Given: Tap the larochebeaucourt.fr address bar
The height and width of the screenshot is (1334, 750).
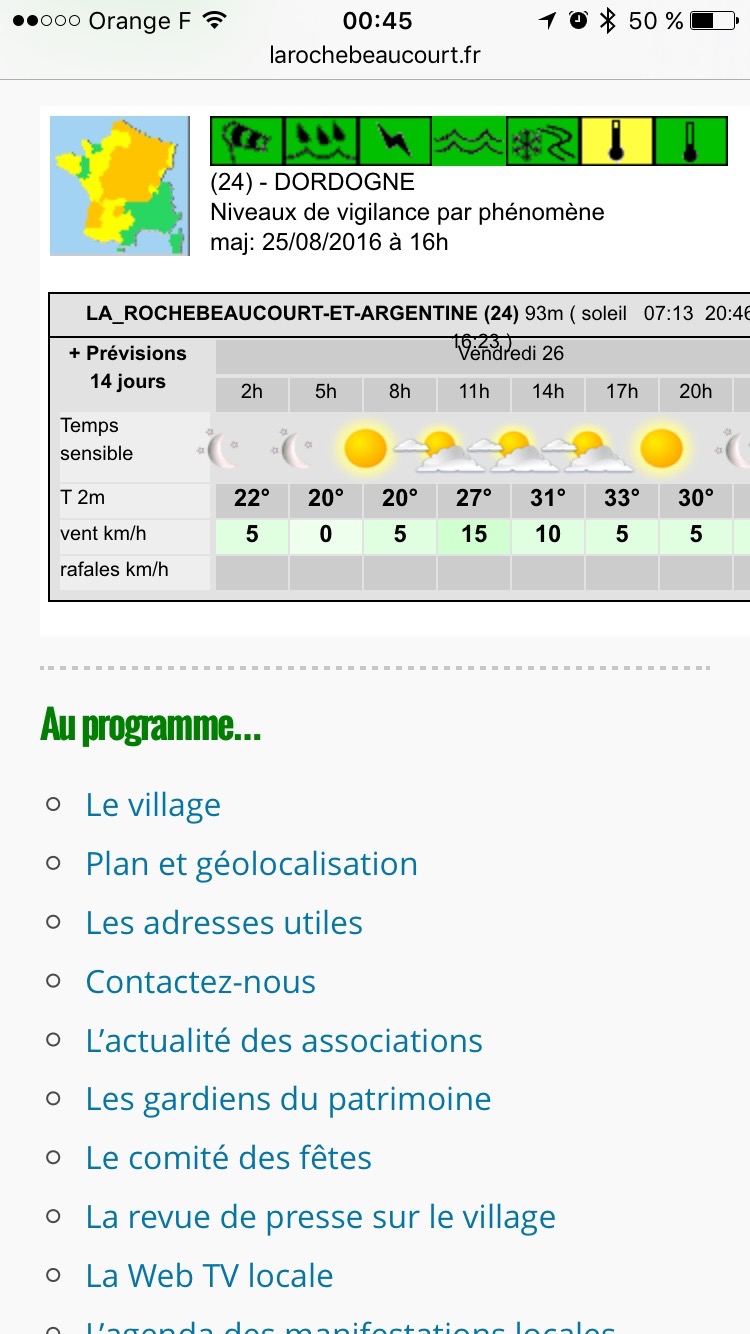Looking at the screenshot, I should tap(375, 56).
